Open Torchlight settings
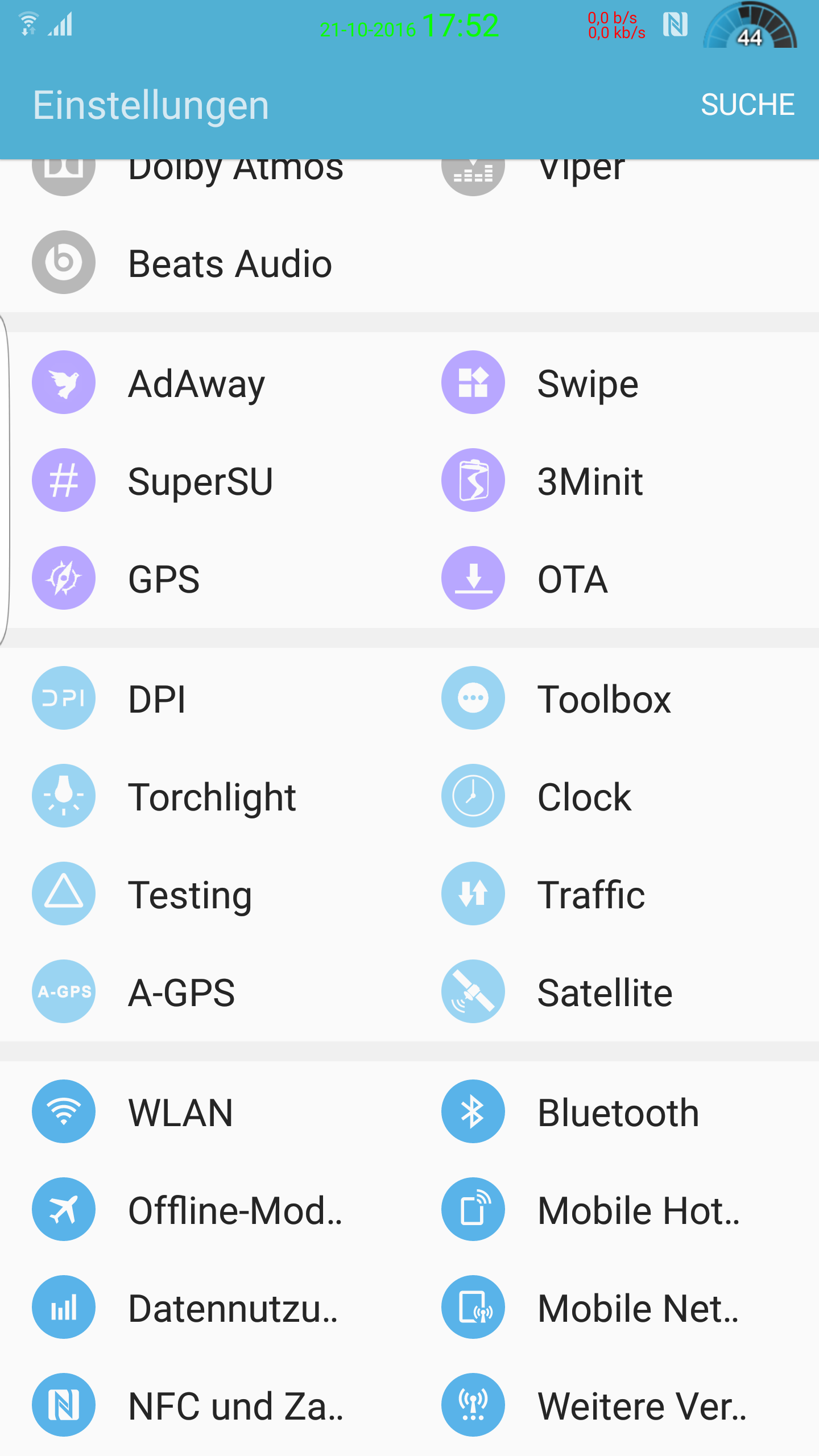Viewport: 819px width, 1456px height. pos(205,796)
